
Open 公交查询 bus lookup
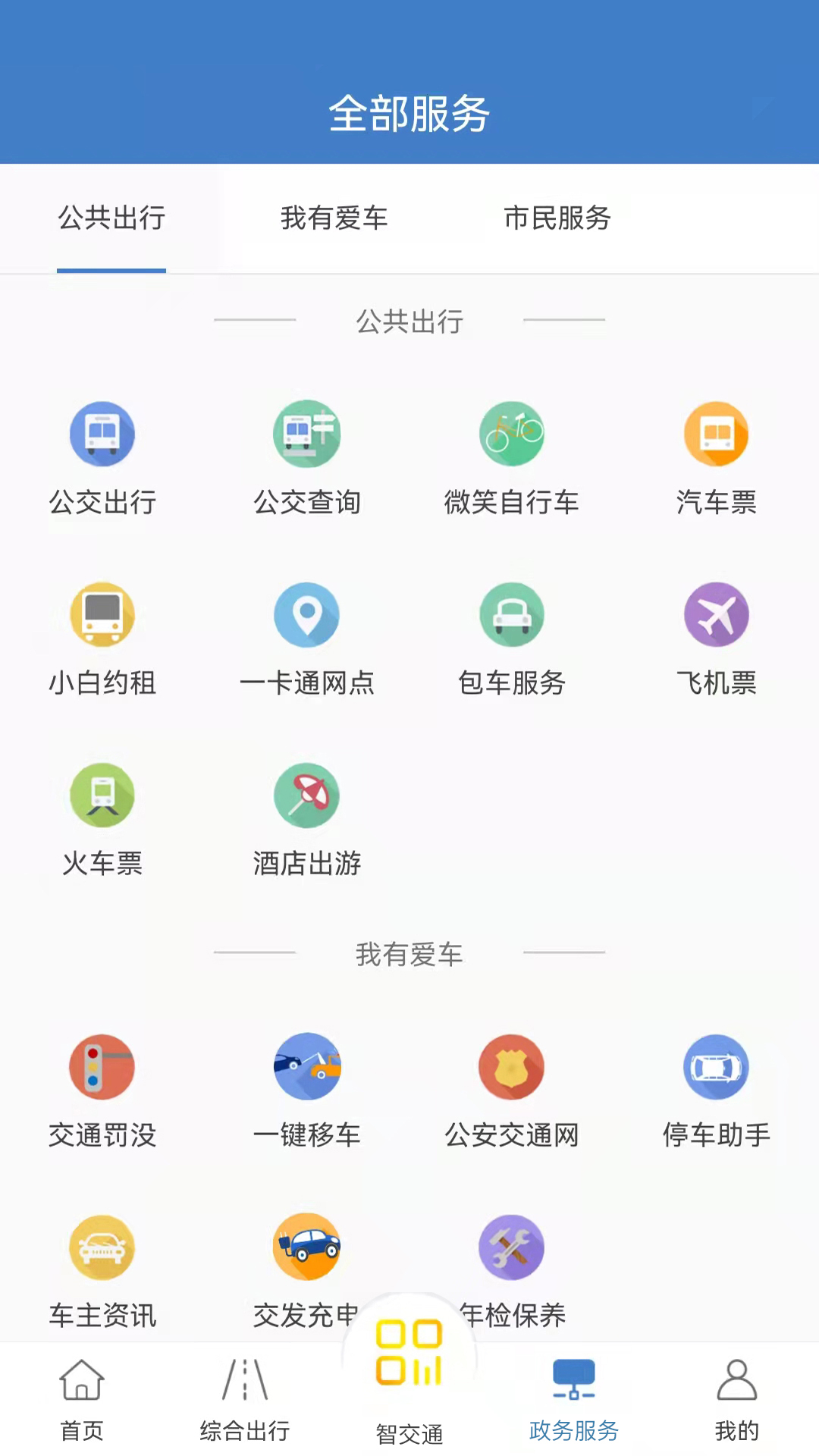307,457
